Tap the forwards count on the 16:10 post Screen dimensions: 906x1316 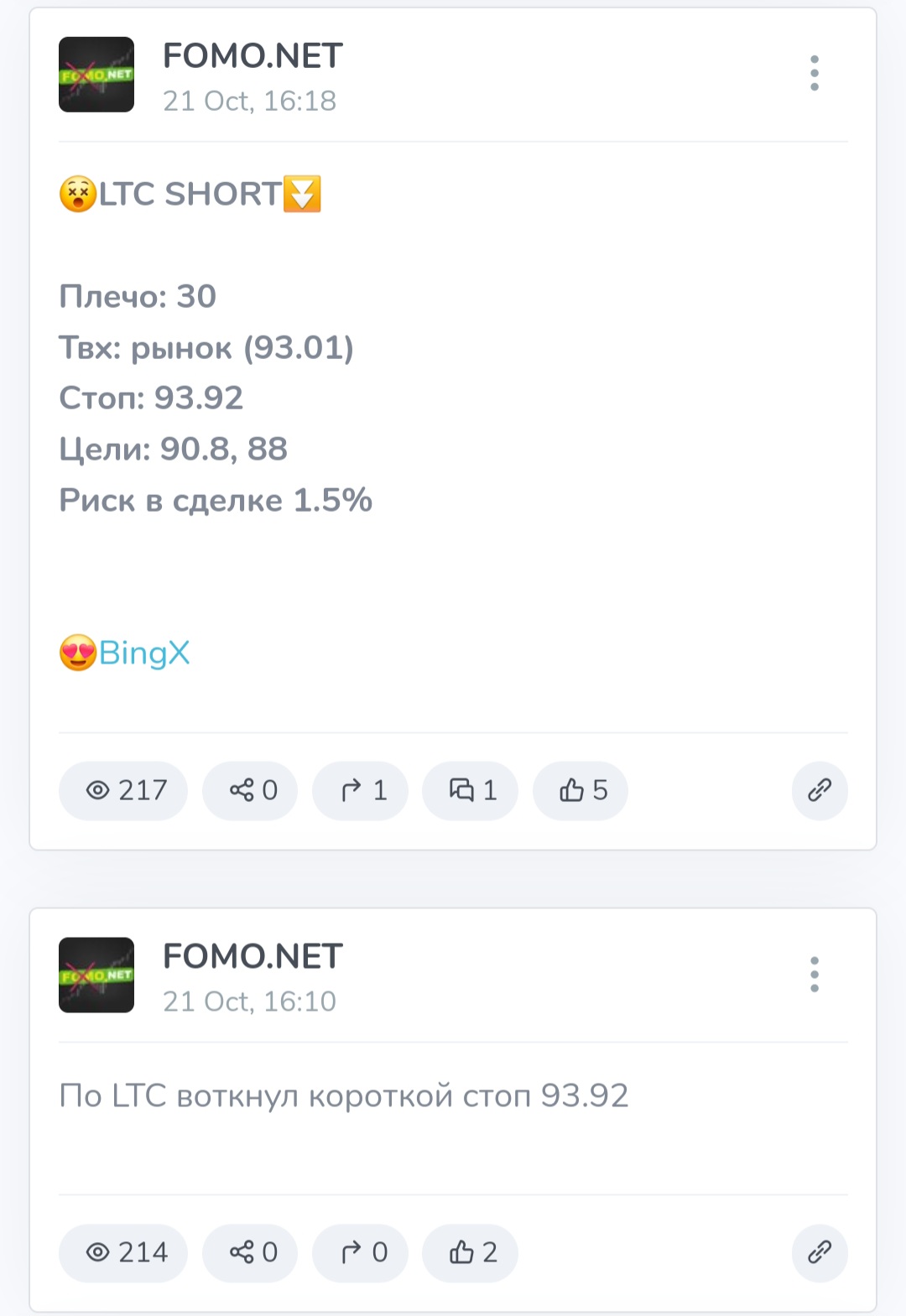click(360, 1252)
